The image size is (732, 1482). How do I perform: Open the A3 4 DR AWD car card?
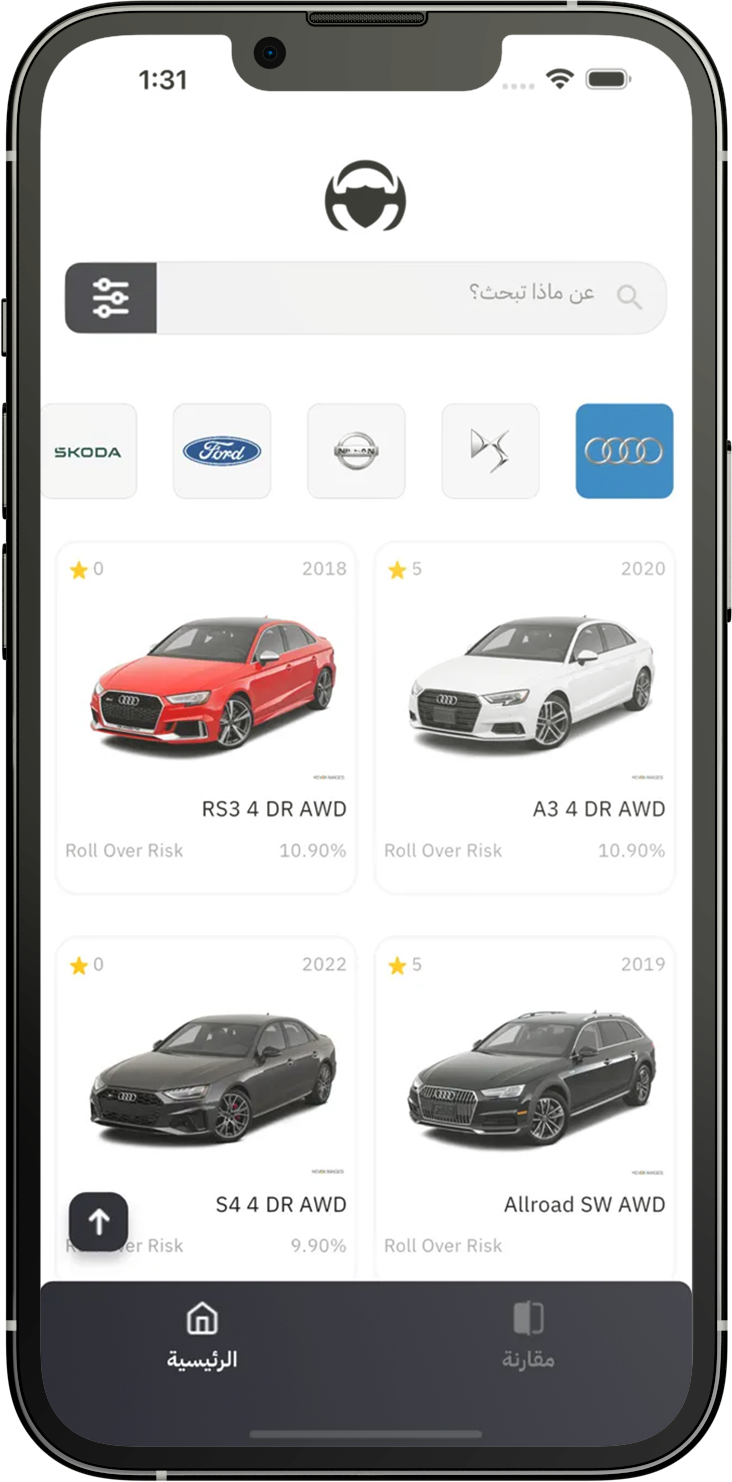click(x=524, y=716)
